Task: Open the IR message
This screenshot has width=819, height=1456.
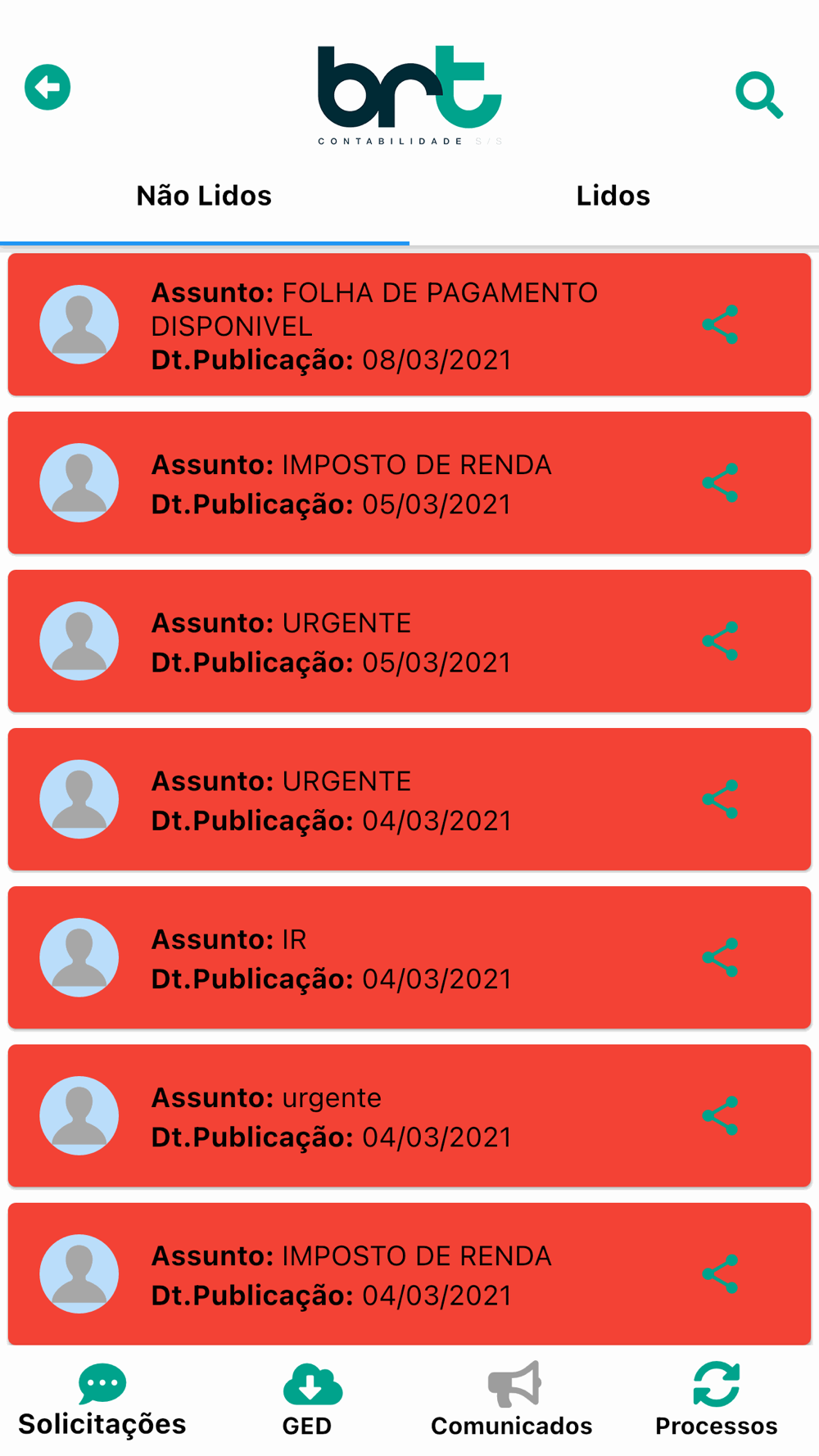Action: (x=409, y=957)
